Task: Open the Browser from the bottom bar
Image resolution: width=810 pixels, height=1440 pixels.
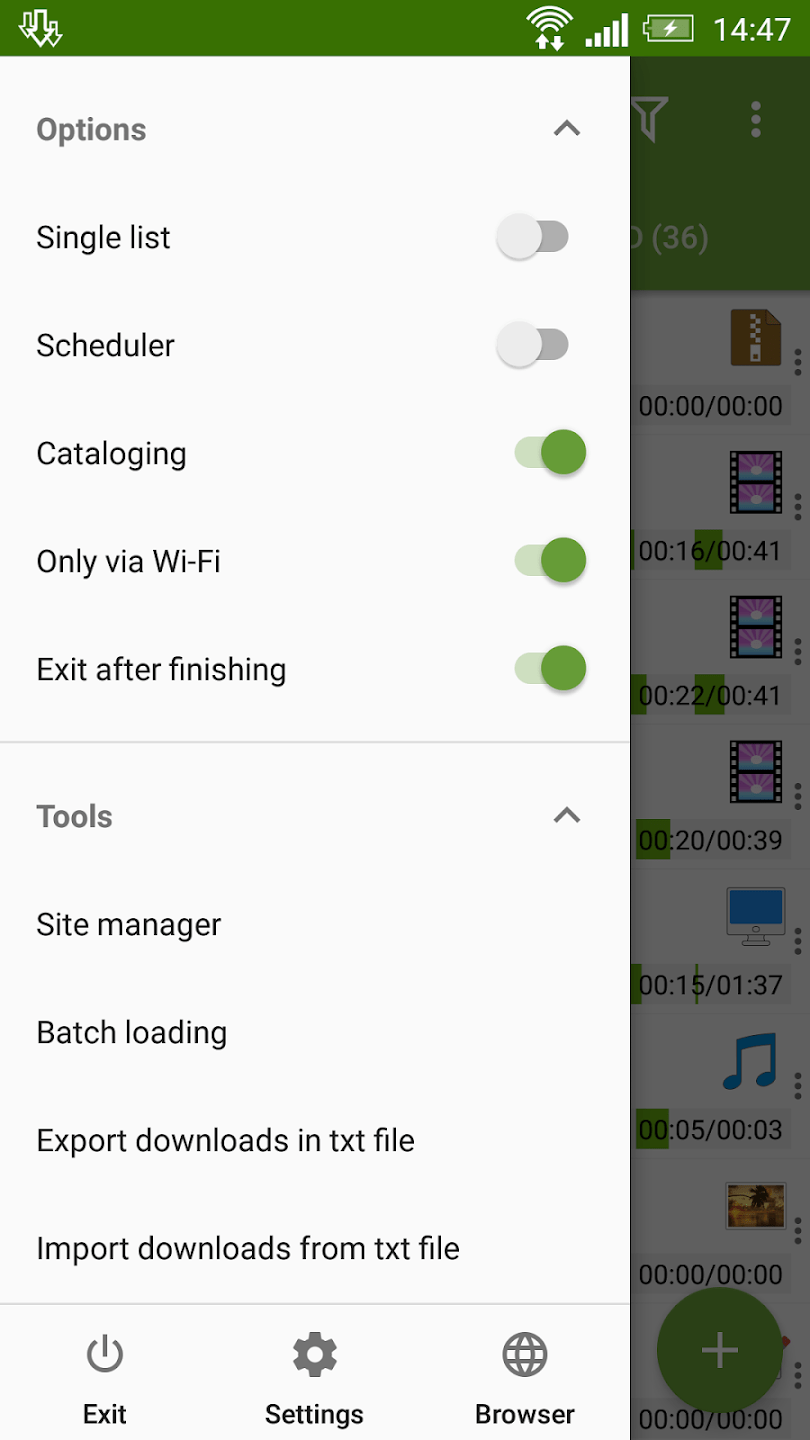Action: (523, 1375)
